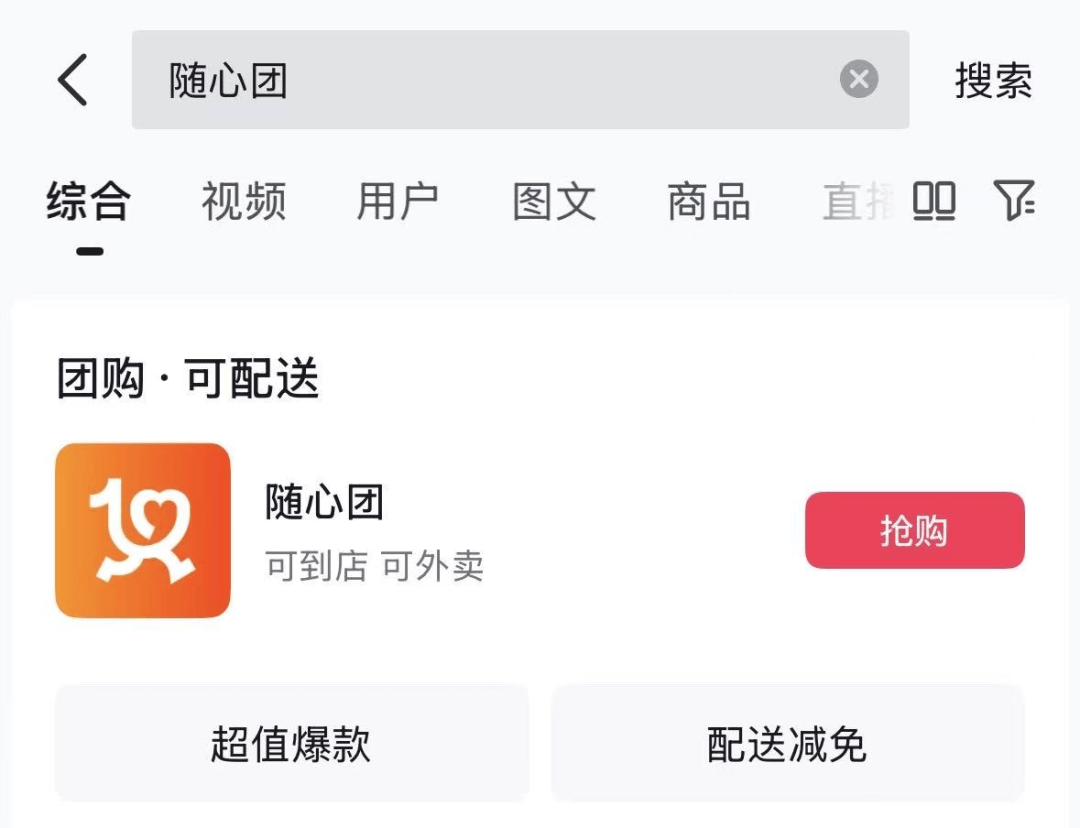The height and width of the screenshot is (828, 1080).
Task: Toggle the two-column layout view
Action: (934, 202)
